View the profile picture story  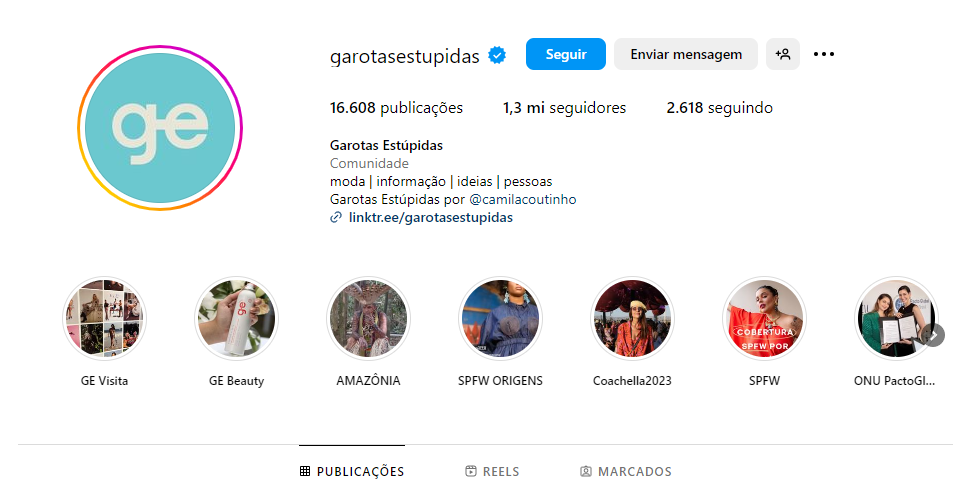coord(160,127)
